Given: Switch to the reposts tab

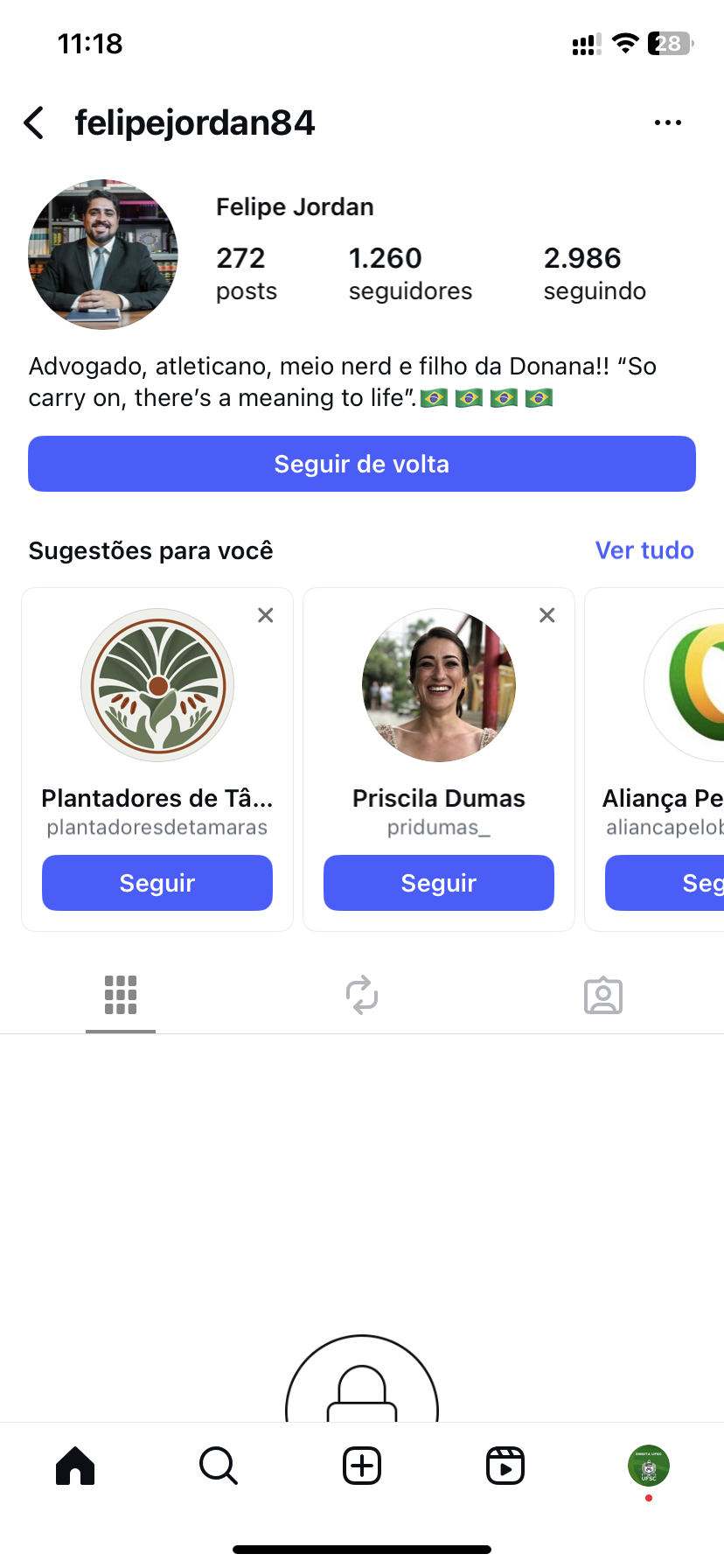Looking at the screenshot, I should (362, 995).
